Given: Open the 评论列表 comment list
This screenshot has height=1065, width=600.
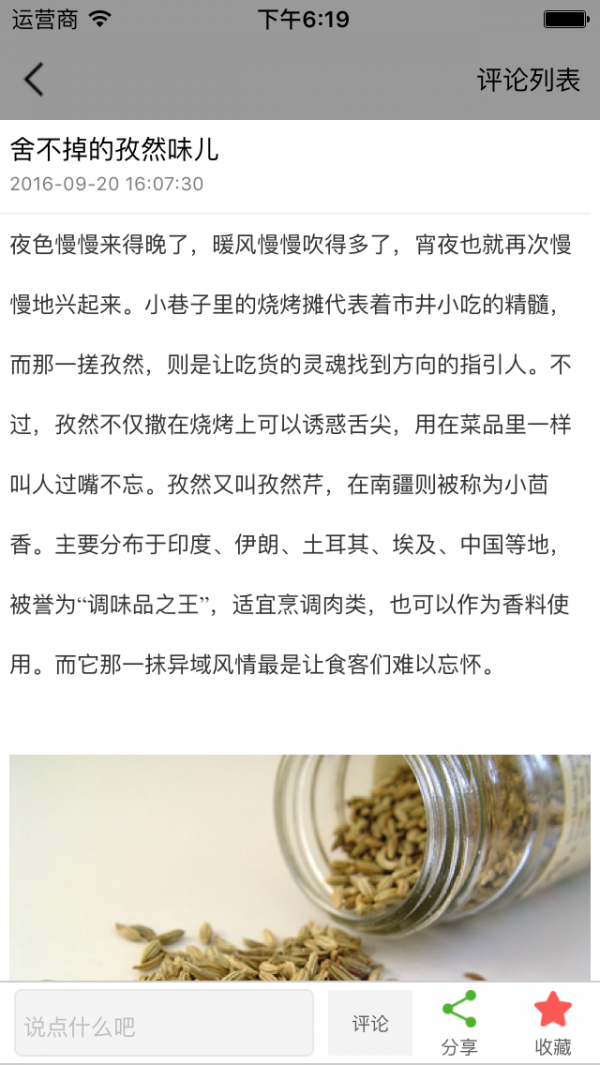Looking at the screenshot, I should [x=528, y=80].
